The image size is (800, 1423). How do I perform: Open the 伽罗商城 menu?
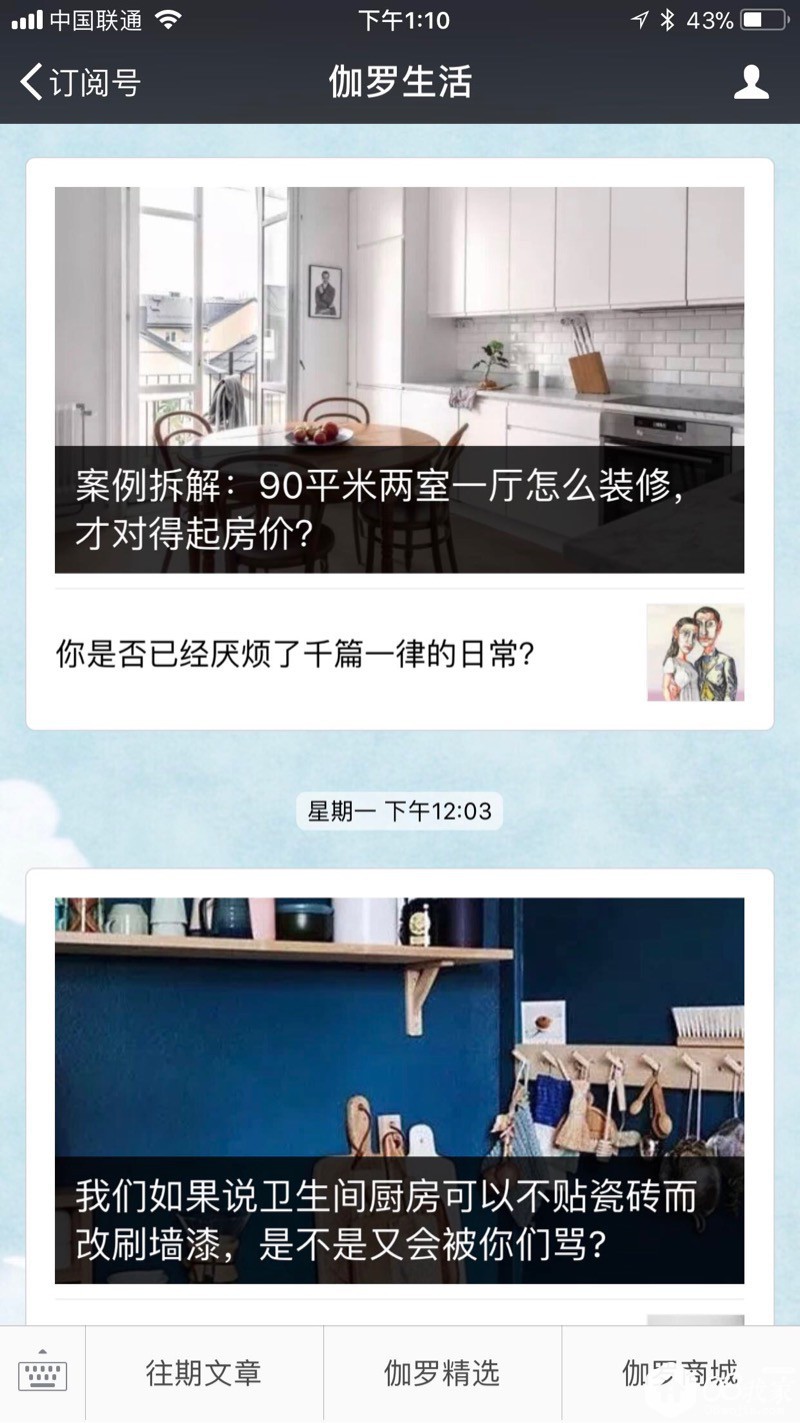pyautogui.click(x=680, y=1374)
